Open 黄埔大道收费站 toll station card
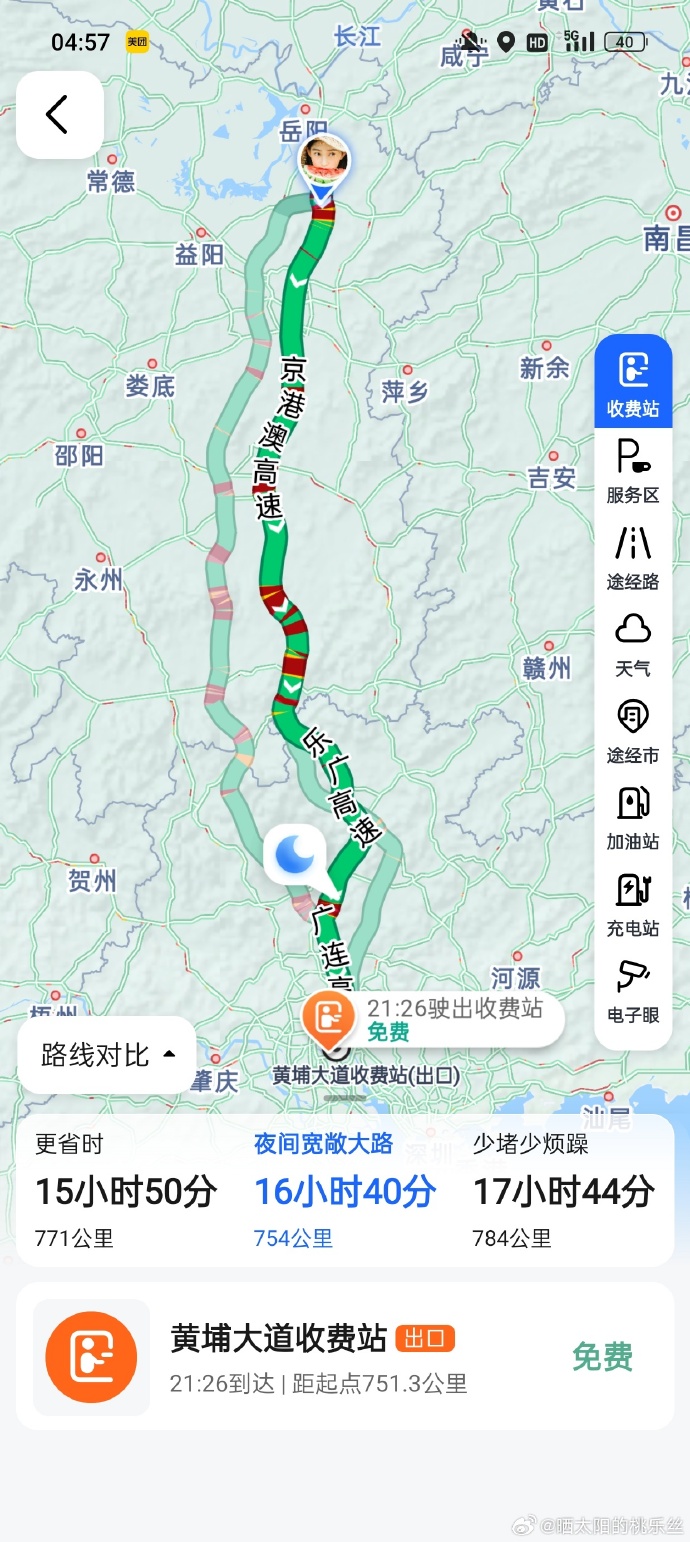The width and height of the screenshot is (690, 1542). pos(344,1356)
